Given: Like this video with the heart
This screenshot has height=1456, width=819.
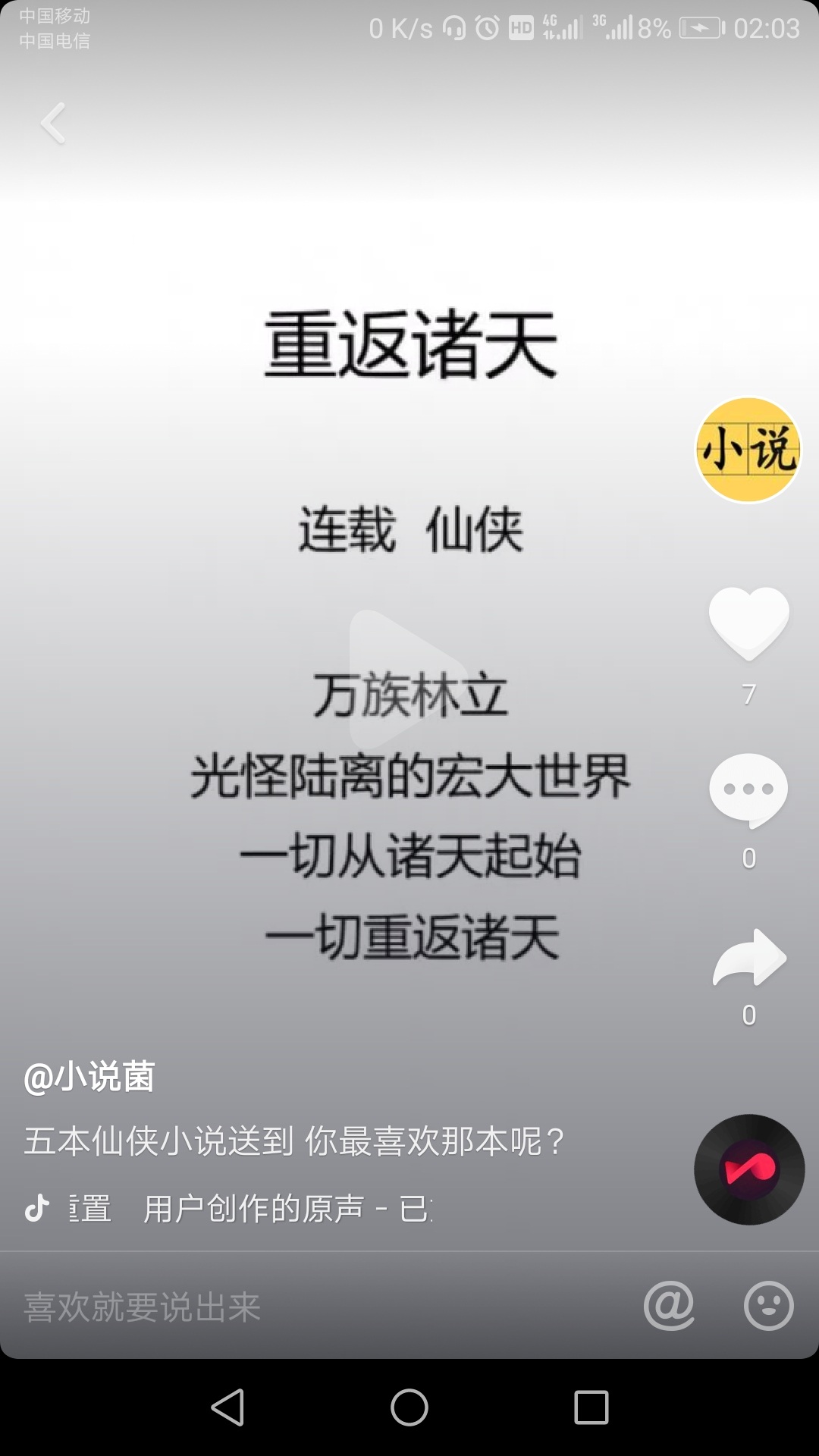Looking at the screenshot, I should (748, 622).
